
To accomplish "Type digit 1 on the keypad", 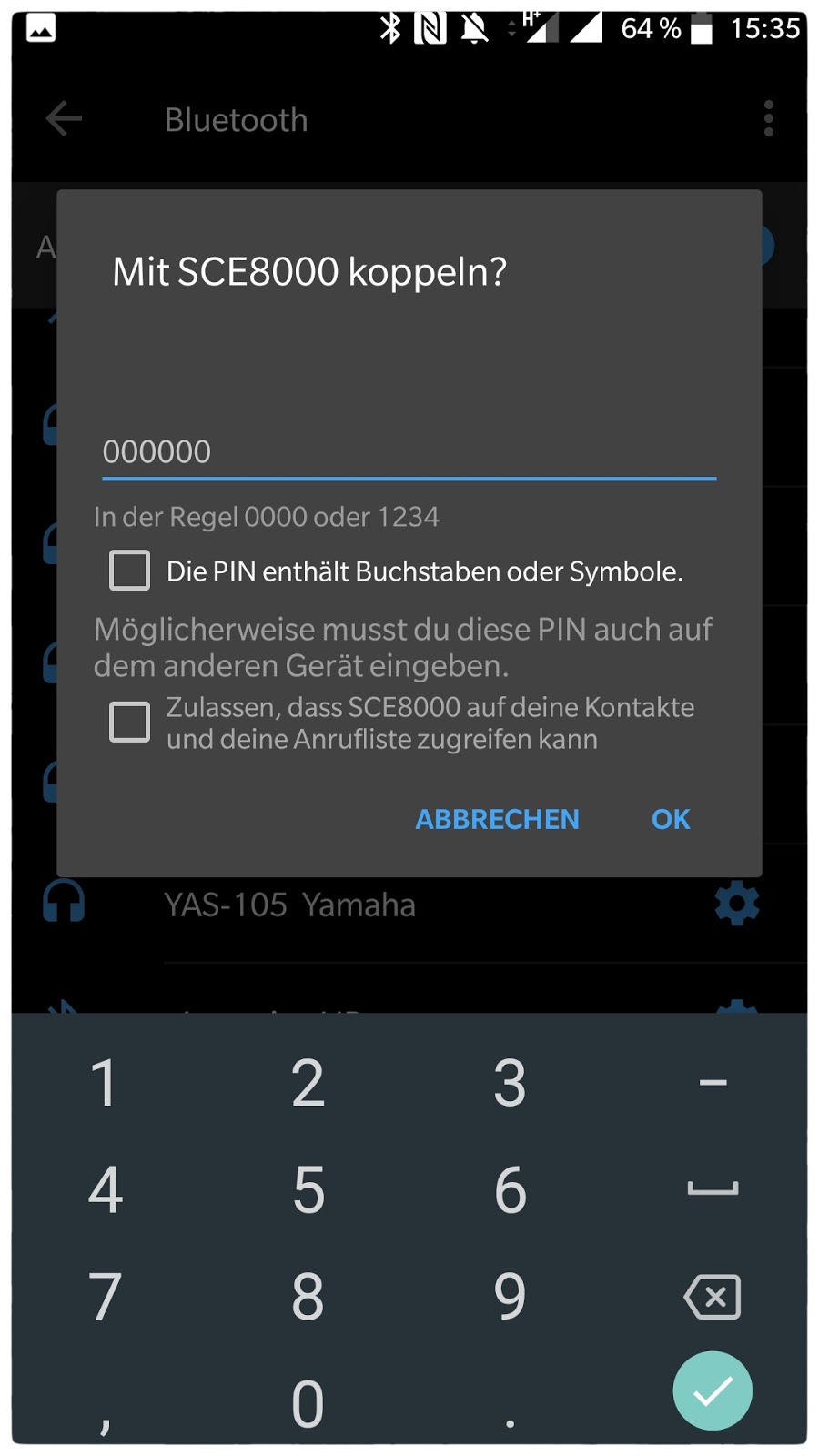I will (x=105, y=1083).
